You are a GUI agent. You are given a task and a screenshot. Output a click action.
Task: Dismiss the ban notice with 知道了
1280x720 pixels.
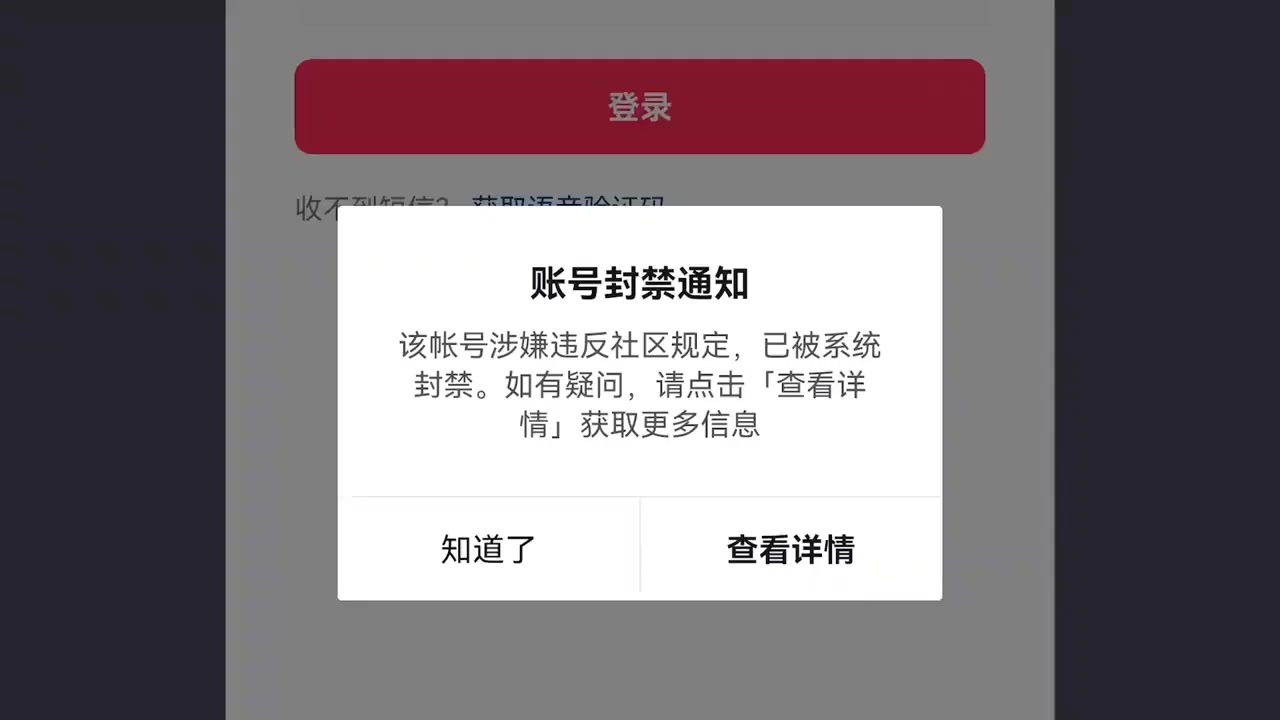[489, 549]
